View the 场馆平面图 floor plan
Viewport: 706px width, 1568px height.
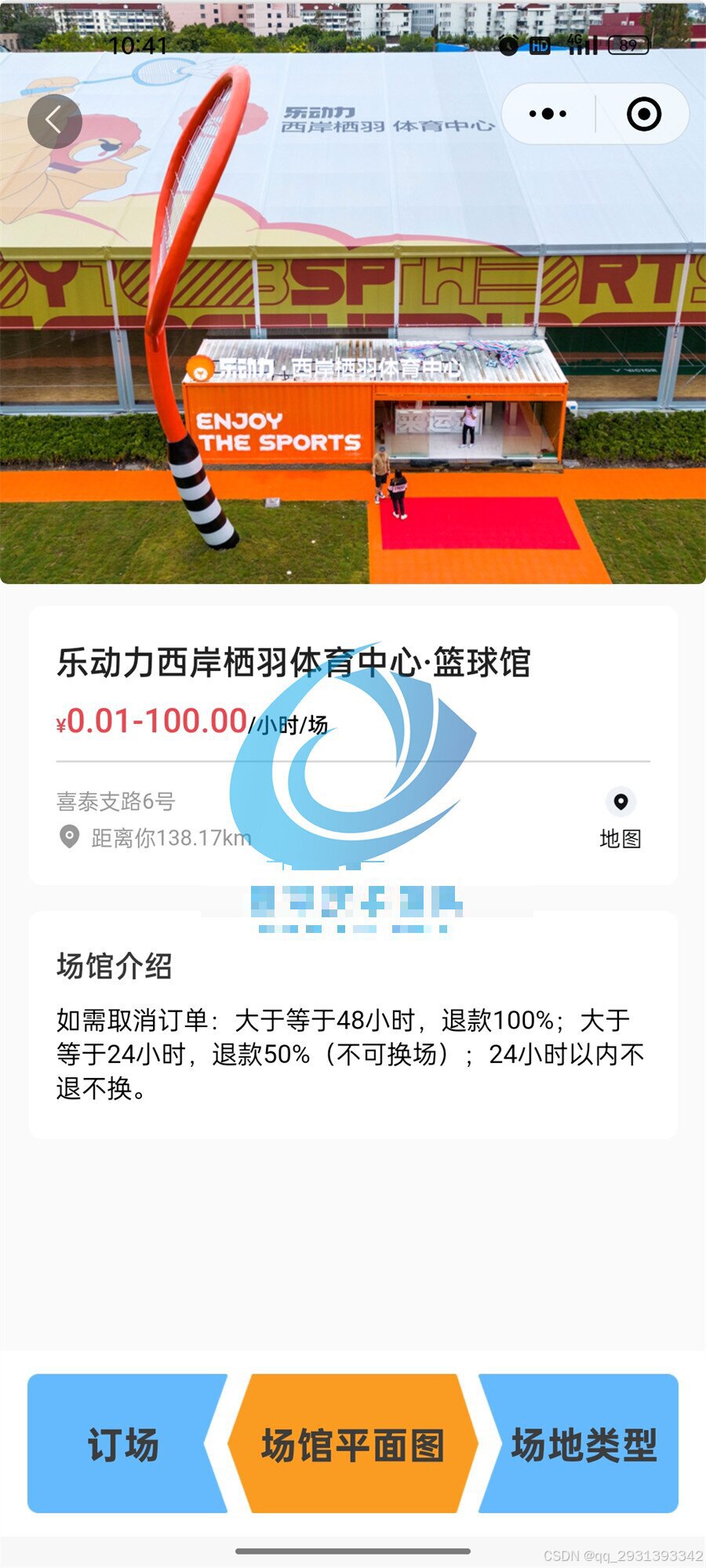pos(353,1443)
